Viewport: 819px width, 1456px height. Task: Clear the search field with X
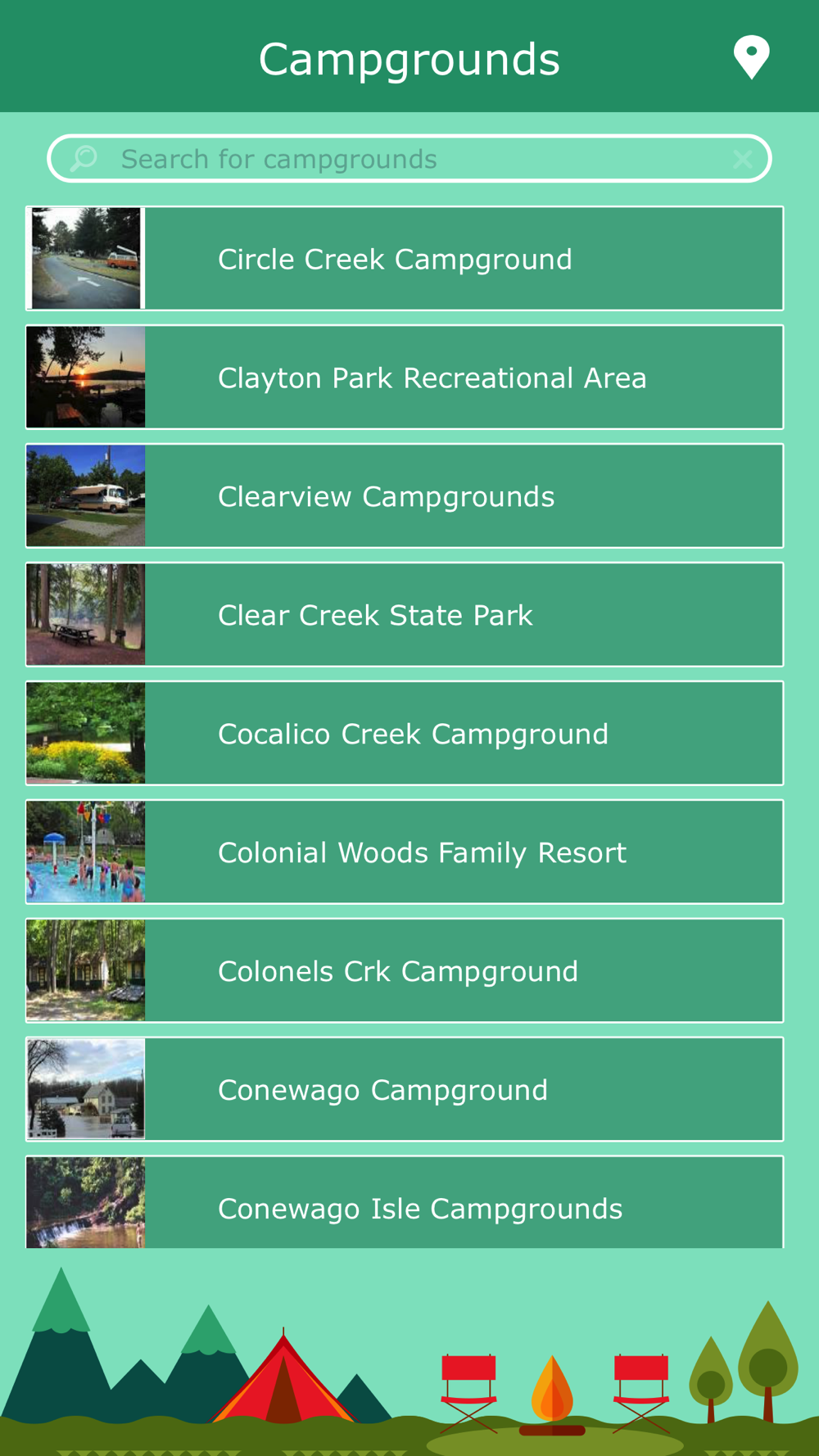coord(742,159)
